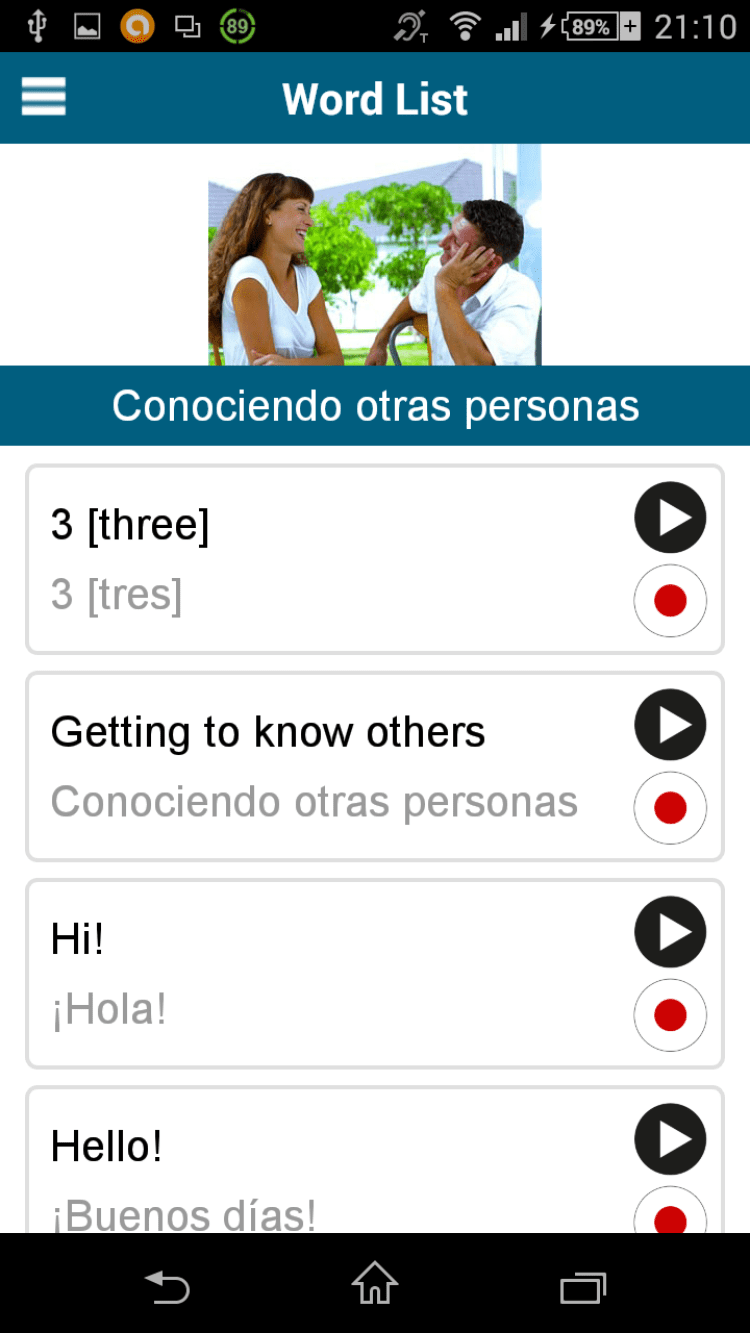Record yourself saying "Getting to know others"
The width and height of the screenshot is (750, 1333).
(670, 808)
